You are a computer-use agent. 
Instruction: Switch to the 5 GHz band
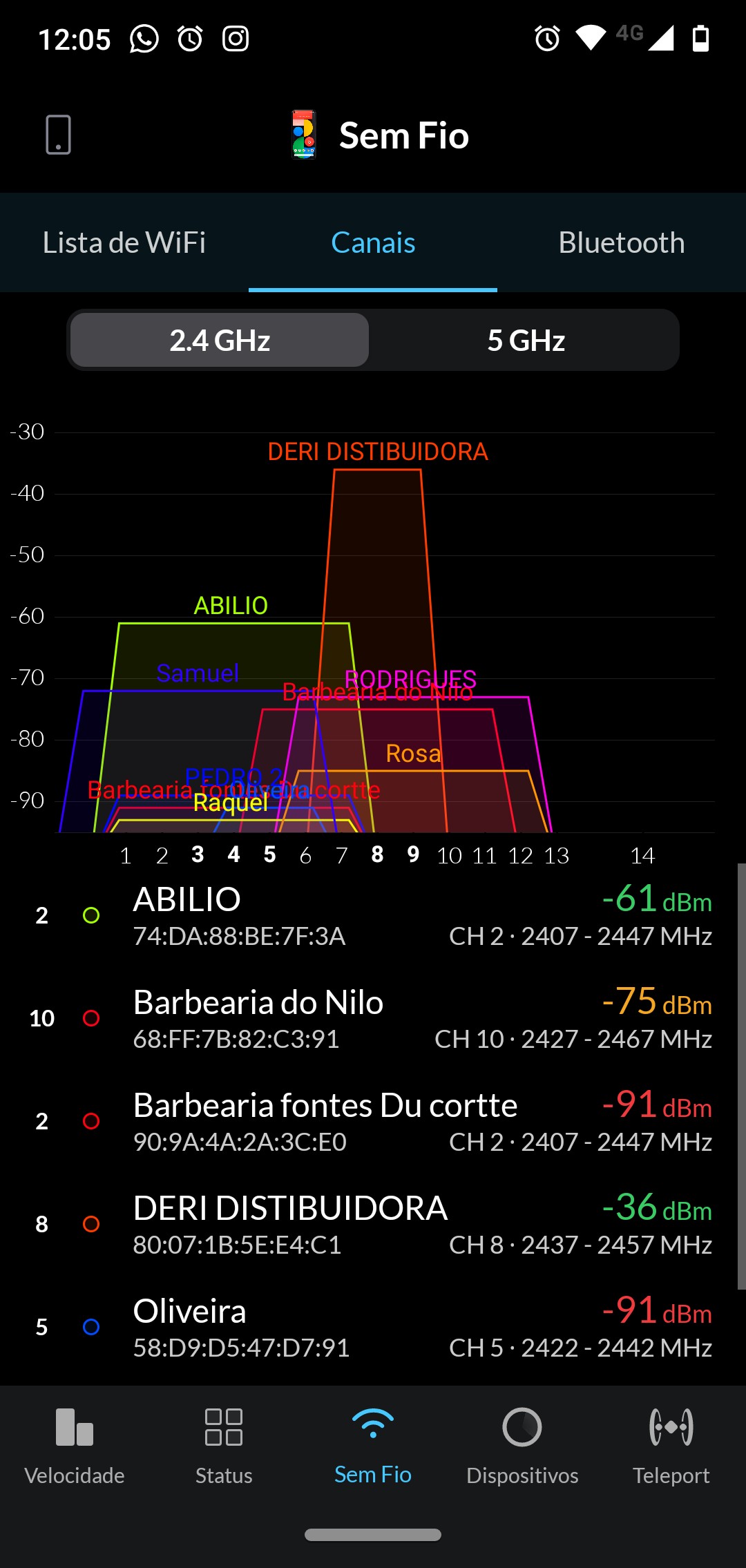tap(526, 340)
